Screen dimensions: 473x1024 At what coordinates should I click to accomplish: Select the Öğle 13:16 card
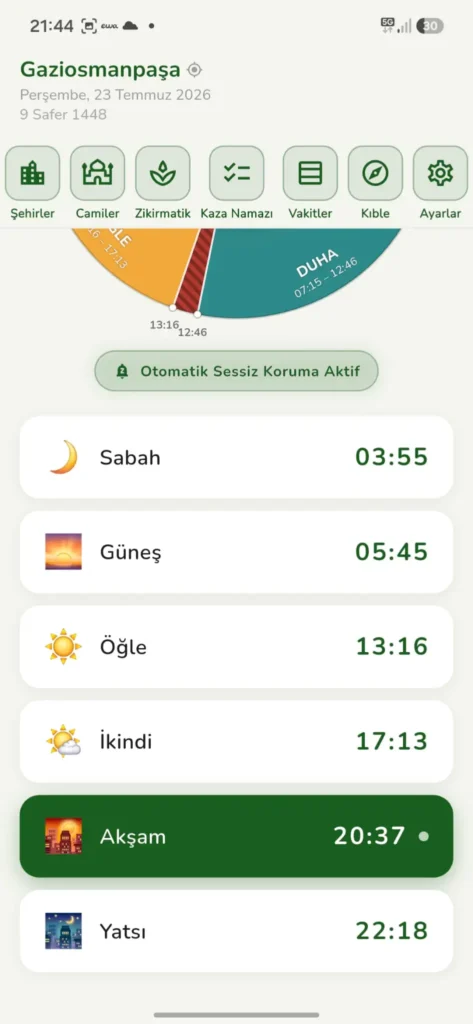pyautogui.click(x=236, y=647)
